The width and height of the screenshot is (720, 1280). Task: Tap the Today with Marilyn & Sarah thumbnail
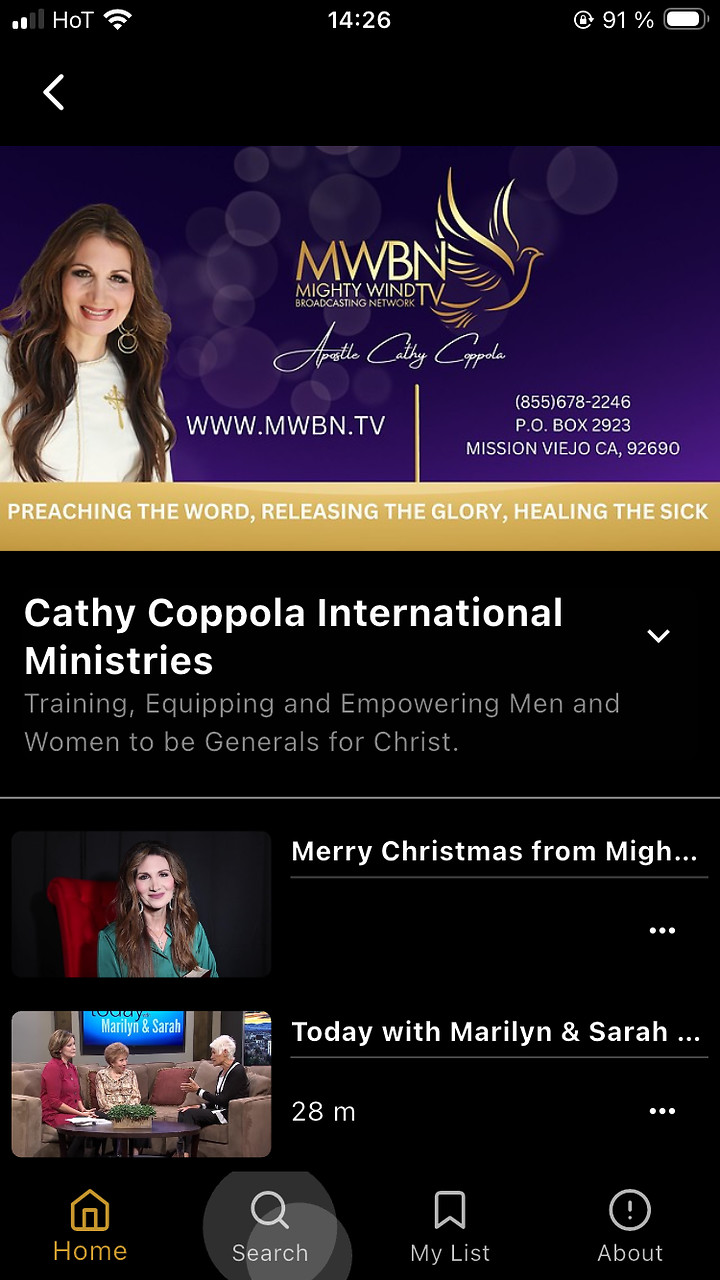click(140, 1083)
